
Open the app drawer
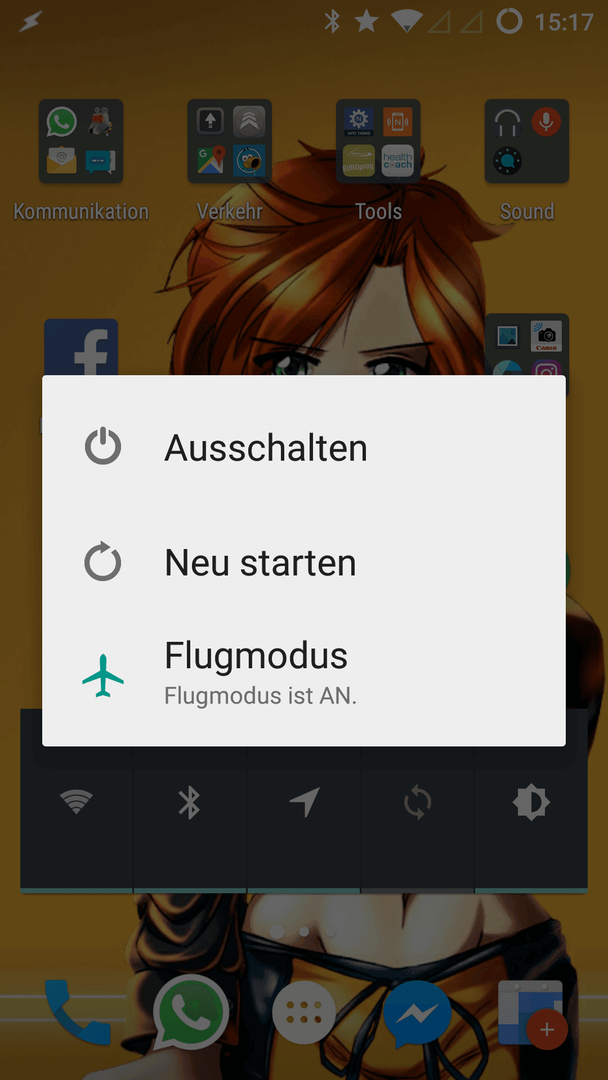[x=304, y=1012]
